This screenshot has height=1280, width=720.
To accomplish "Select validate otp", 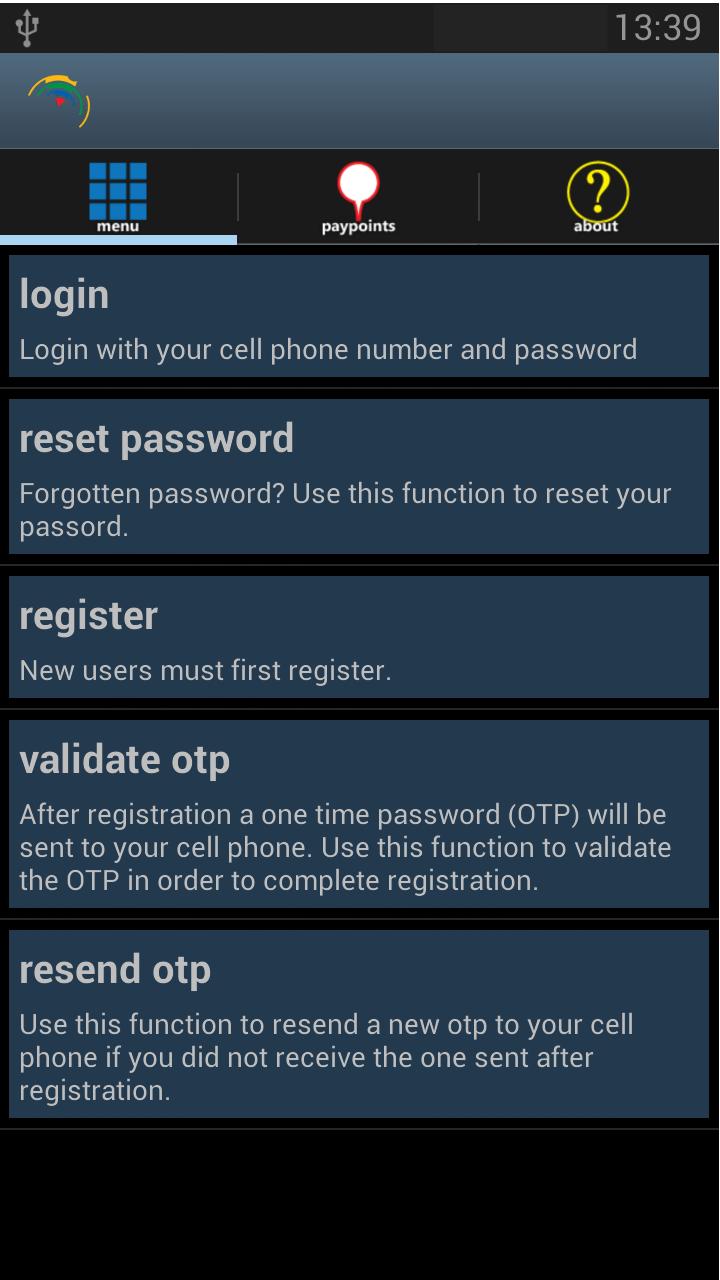I will 359,812.
